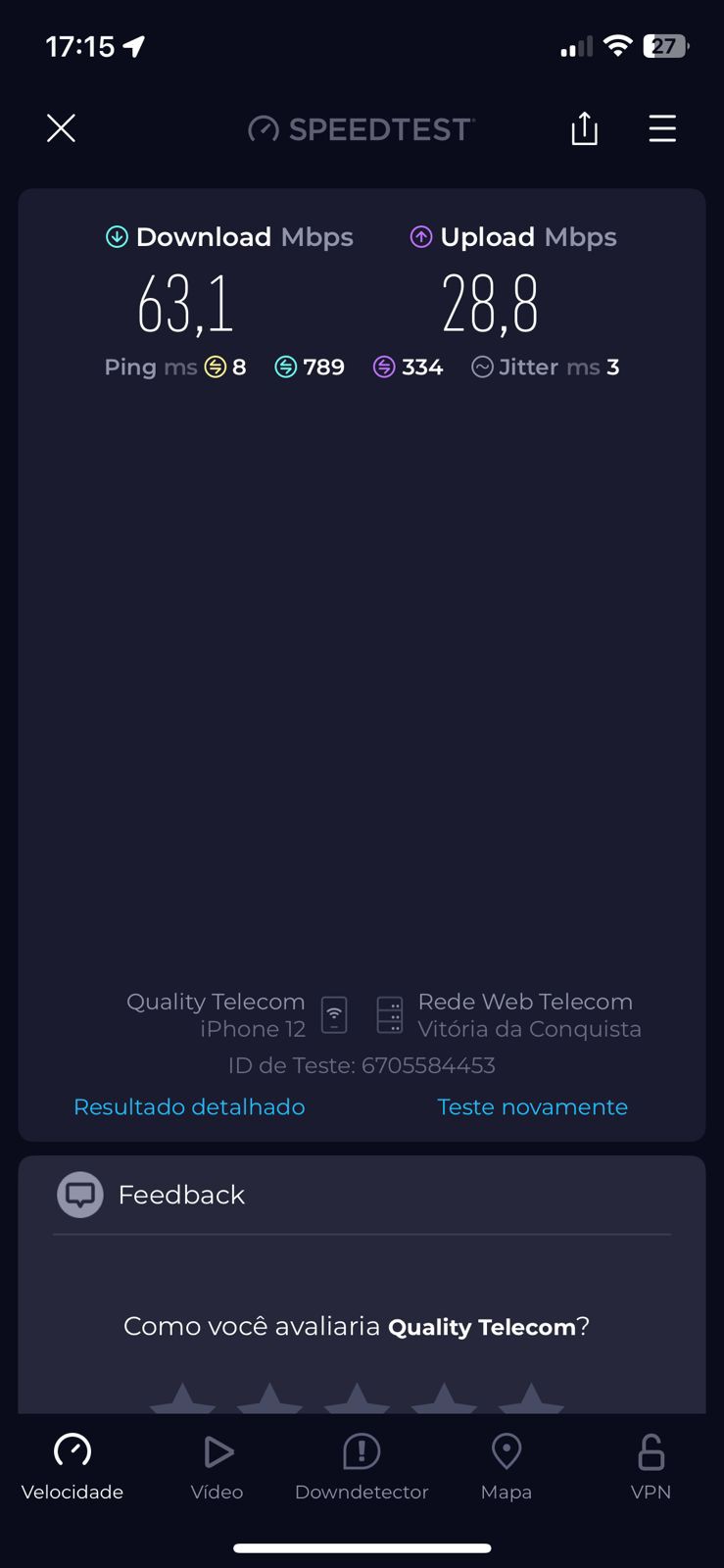The height and width of the screenshot is (1568, 724).
Task: Open the hamburger menu
Action: click(x=662, y=128)
